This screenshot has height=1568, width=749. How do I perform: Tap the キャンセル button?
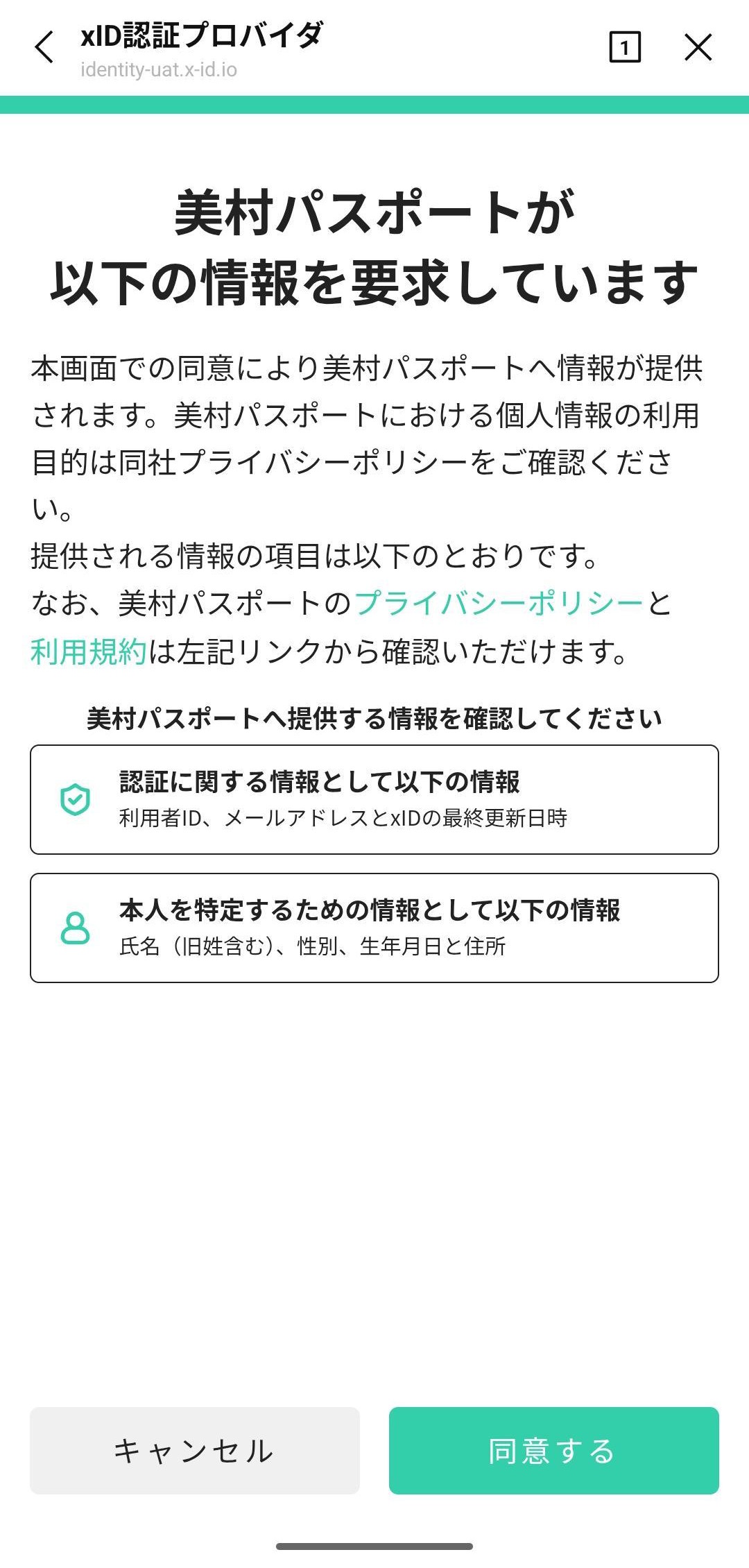(194, 1450)
